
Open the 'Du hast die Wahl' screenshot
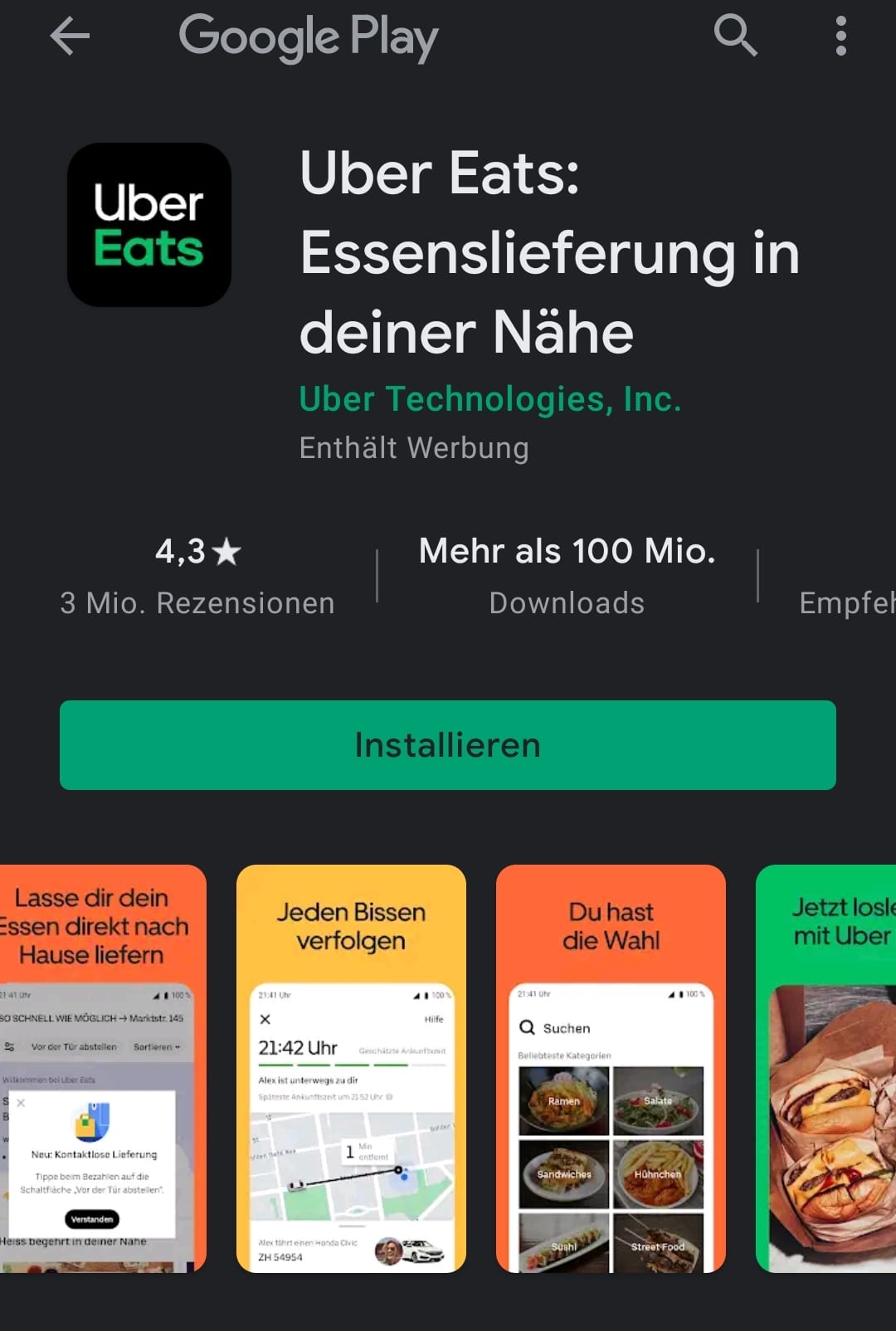[x=611, y=1070]
